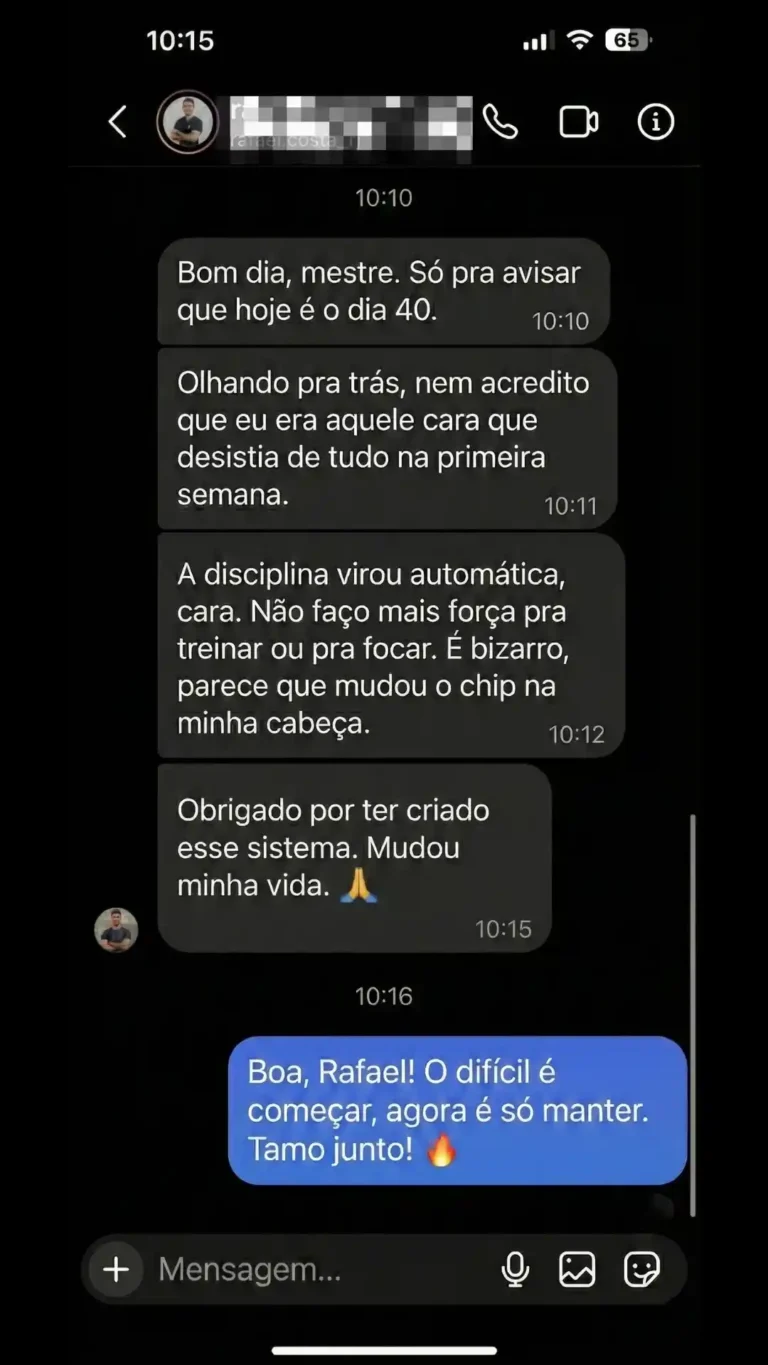Viewport: 768px width, 1365px height.
Task: Select the blue reply message 'Boa, Rafael!'
Action: (x=456, y=1110)
